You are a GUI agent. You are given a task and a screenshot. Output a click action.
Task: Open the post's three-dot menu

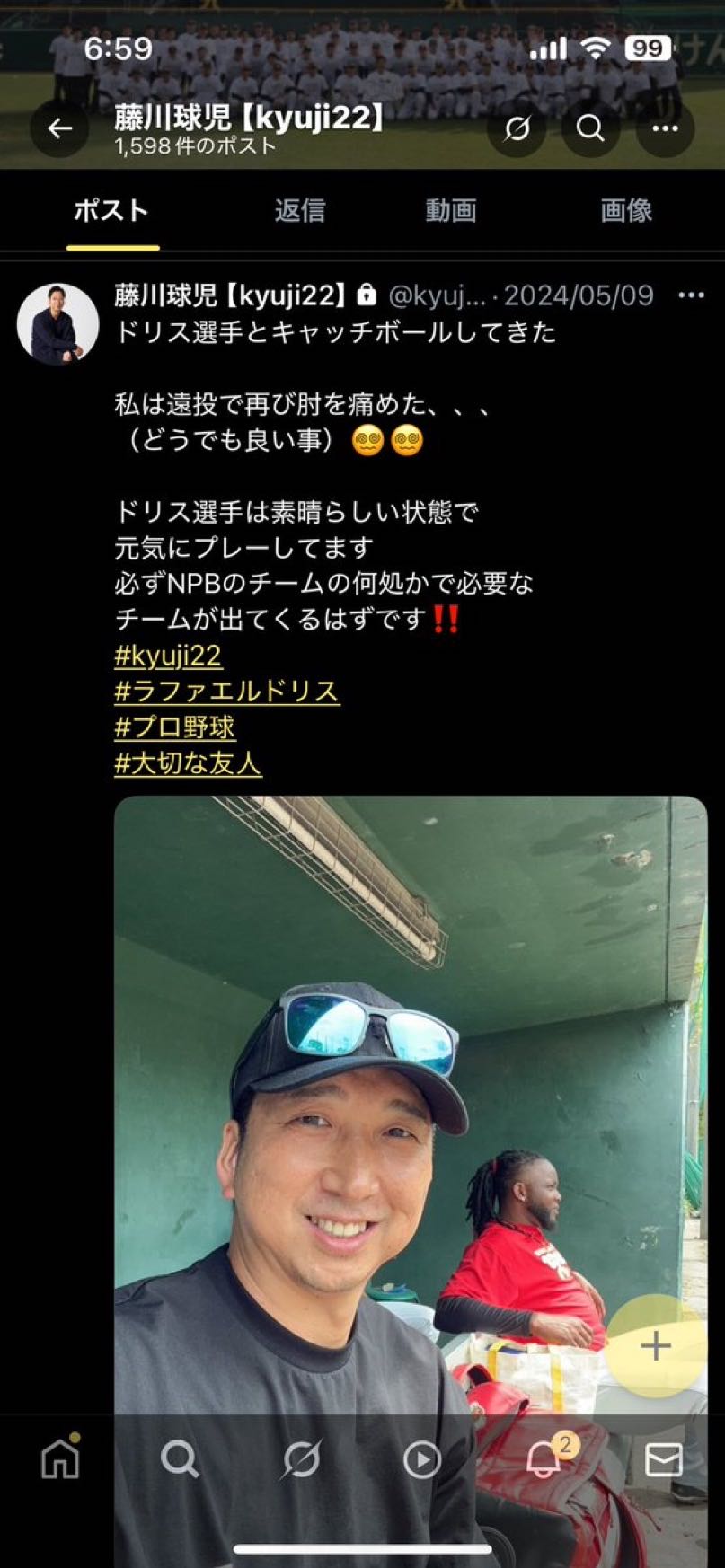[x=690, y=295]
